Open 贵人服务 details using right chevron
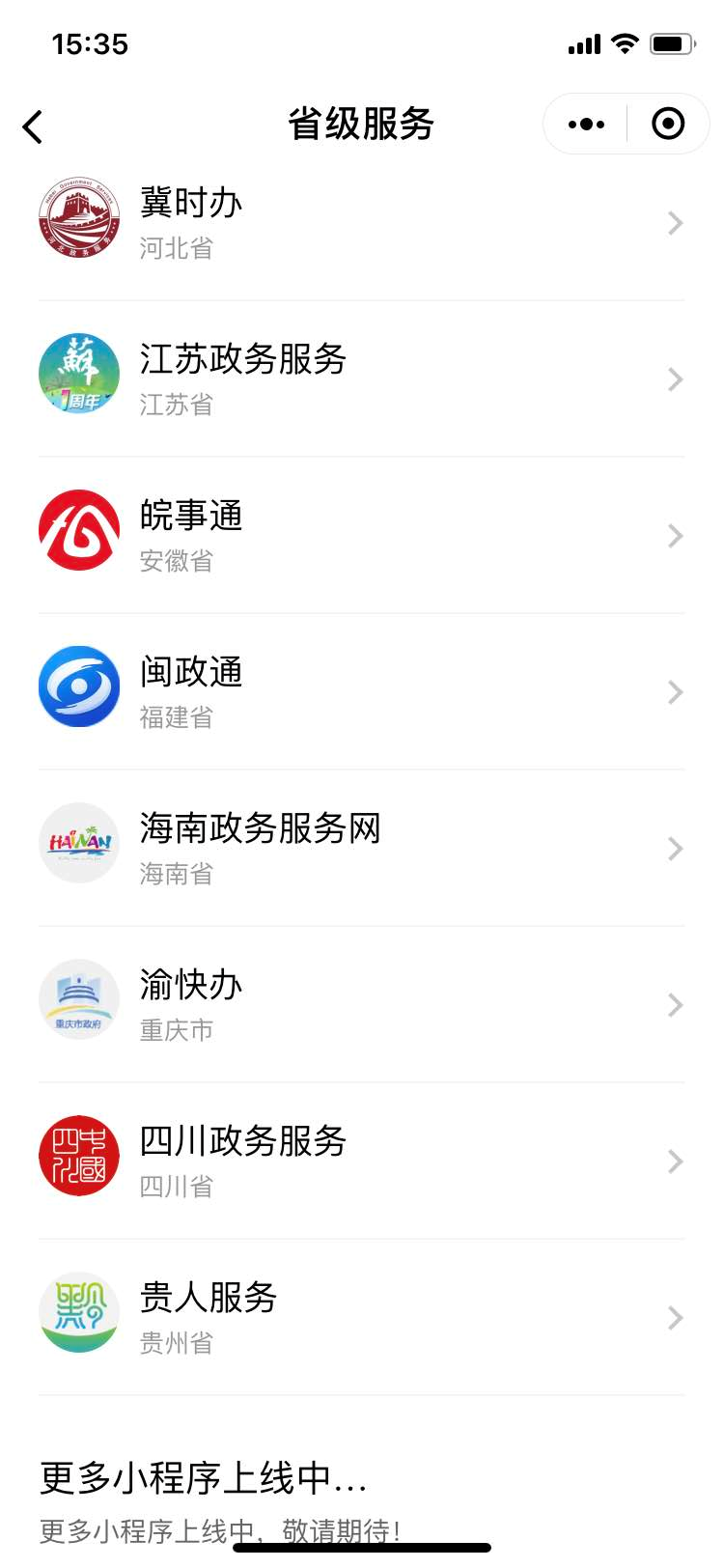This screenshot has width=724, height=1568. [675, 1318]
